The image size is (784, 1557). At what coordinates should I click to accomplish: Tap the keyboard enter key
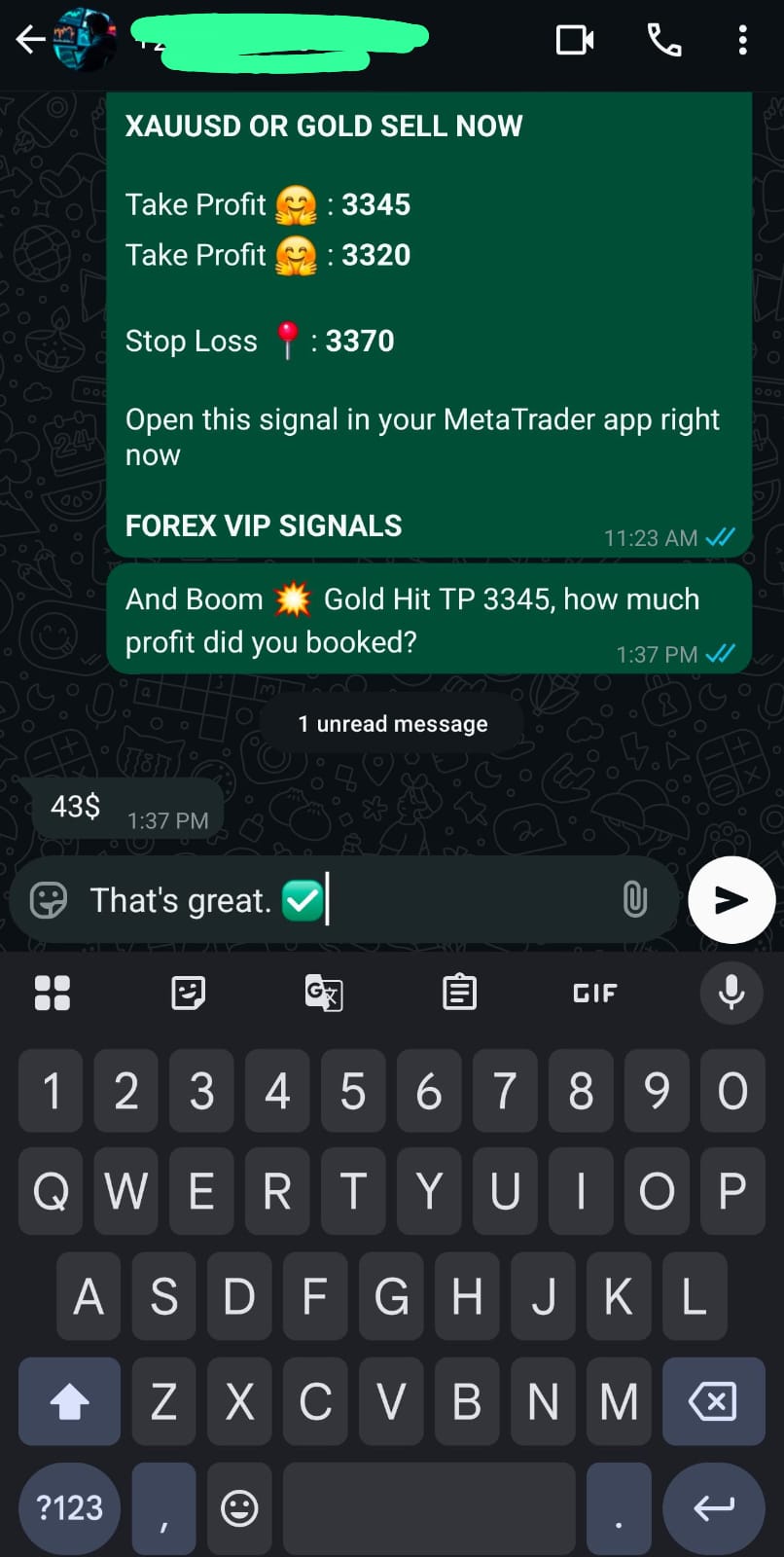(x=713, y=1507)
